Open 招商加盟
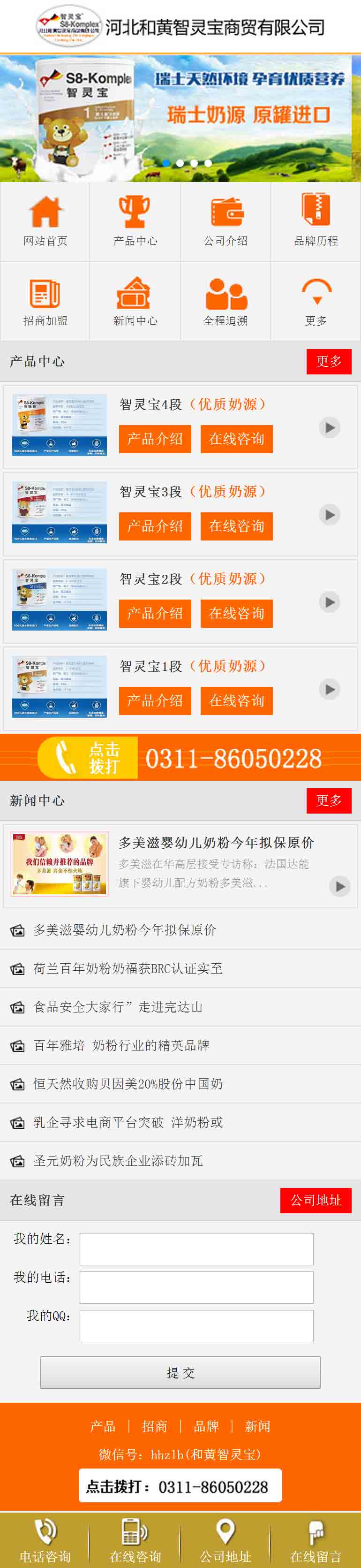The image size is (361, 1568). (45, 301)
